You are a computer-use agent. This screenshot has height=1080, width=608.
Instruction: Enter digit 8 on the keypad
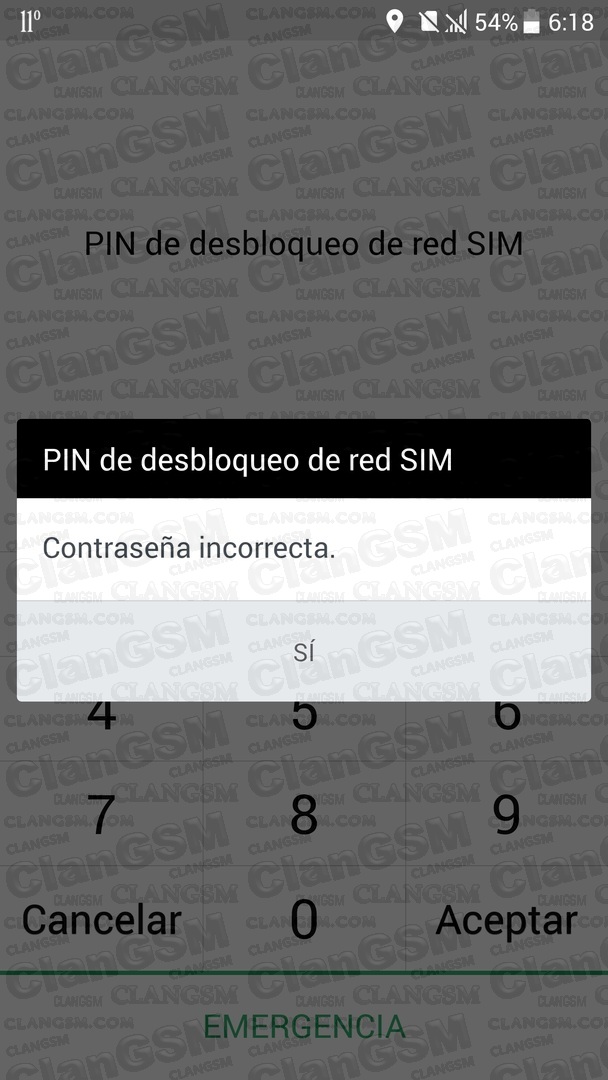304,814
